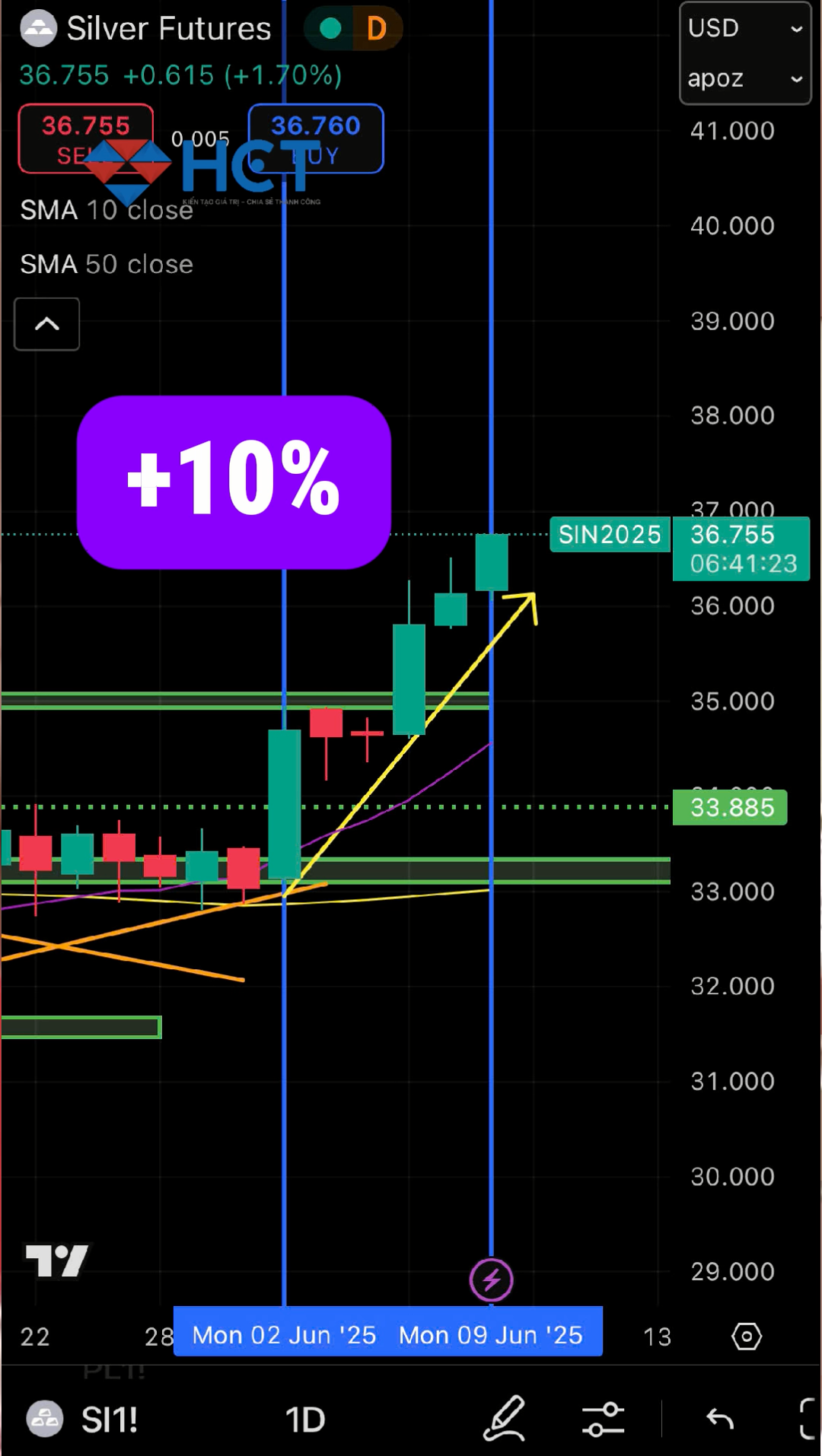Open the chart settings sliders icon

click(603, 1419)
